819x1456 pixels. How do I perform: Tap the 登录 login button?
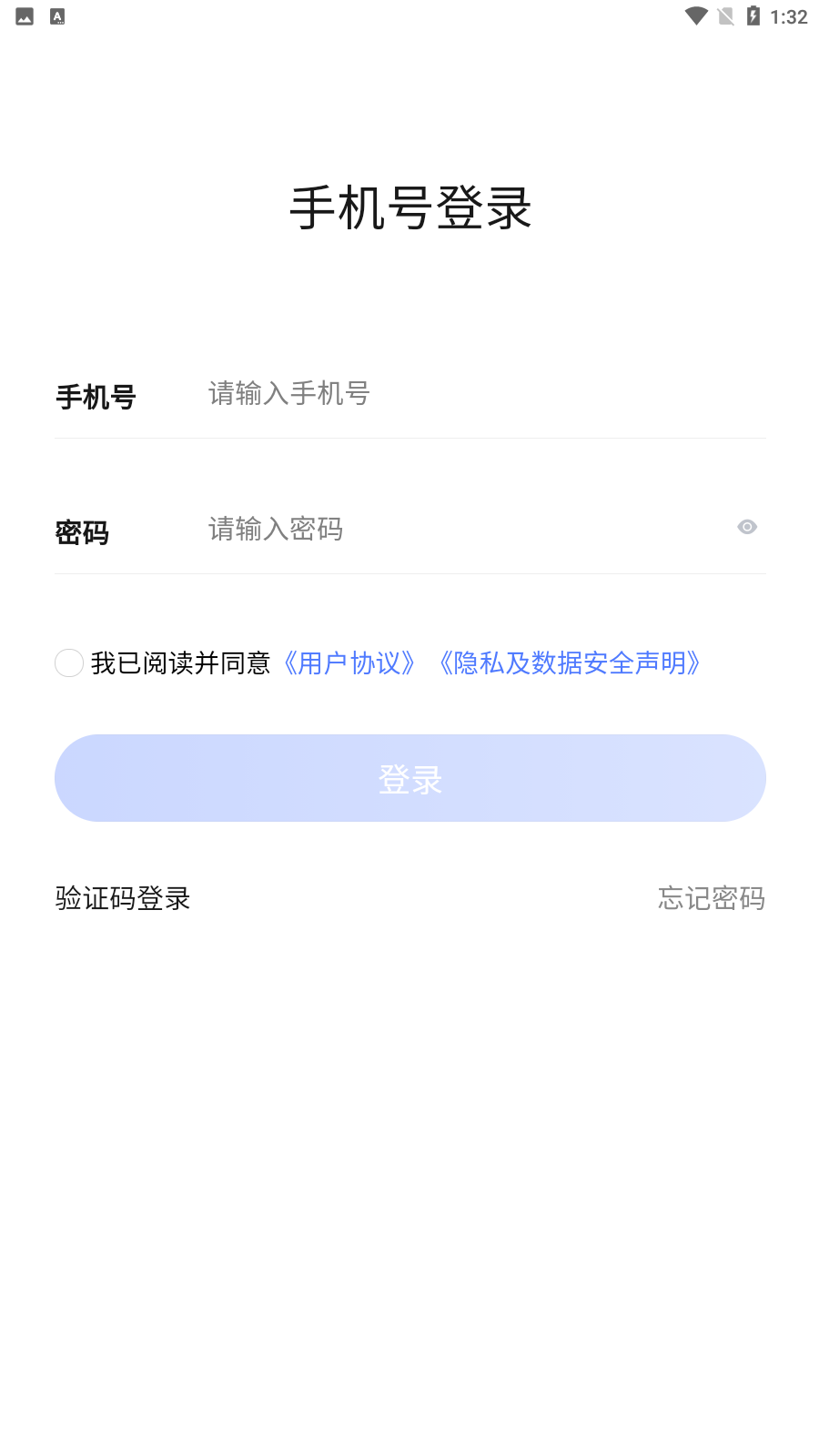click(409, 778)
